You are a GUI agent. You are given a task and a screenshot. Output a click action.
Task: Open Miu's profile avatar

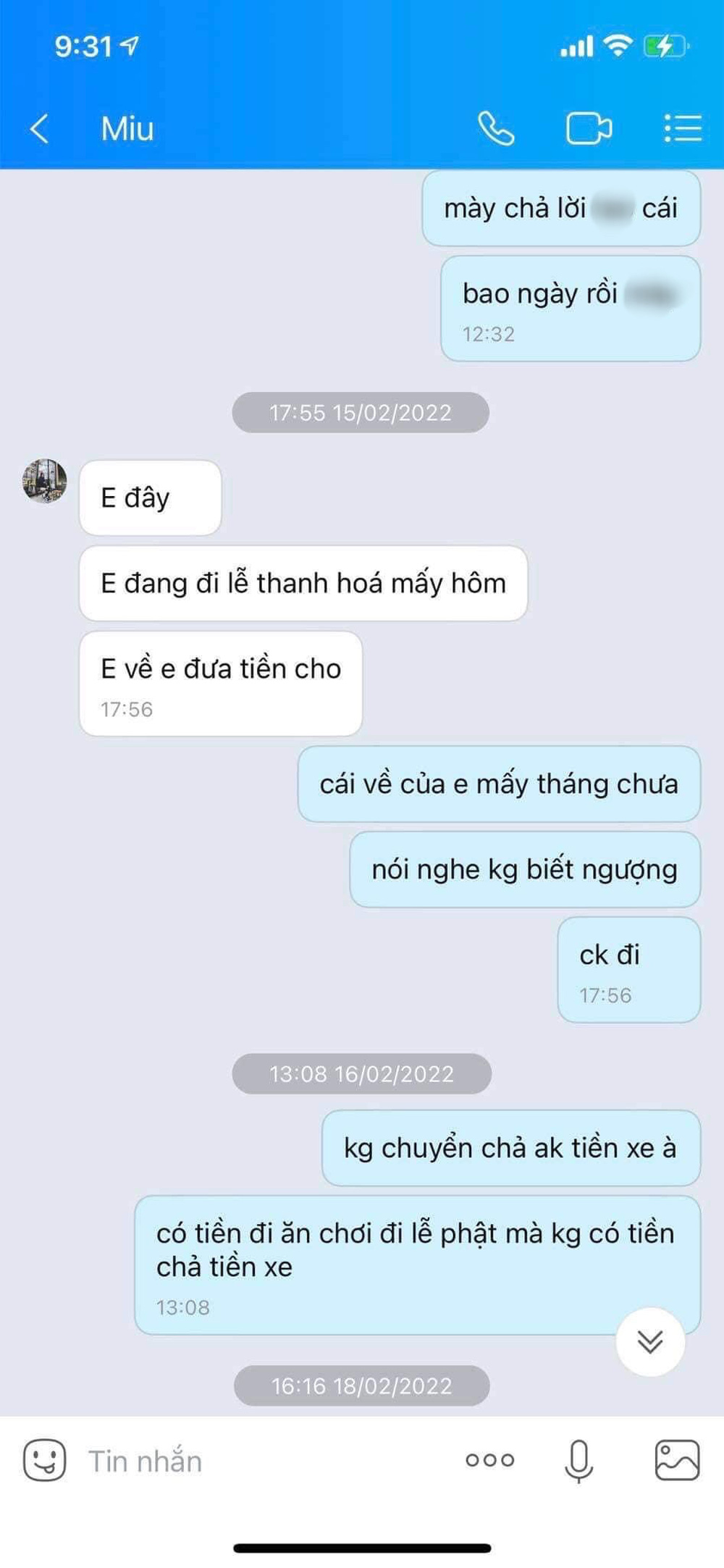pyautogui.click(x=45, y=481)
